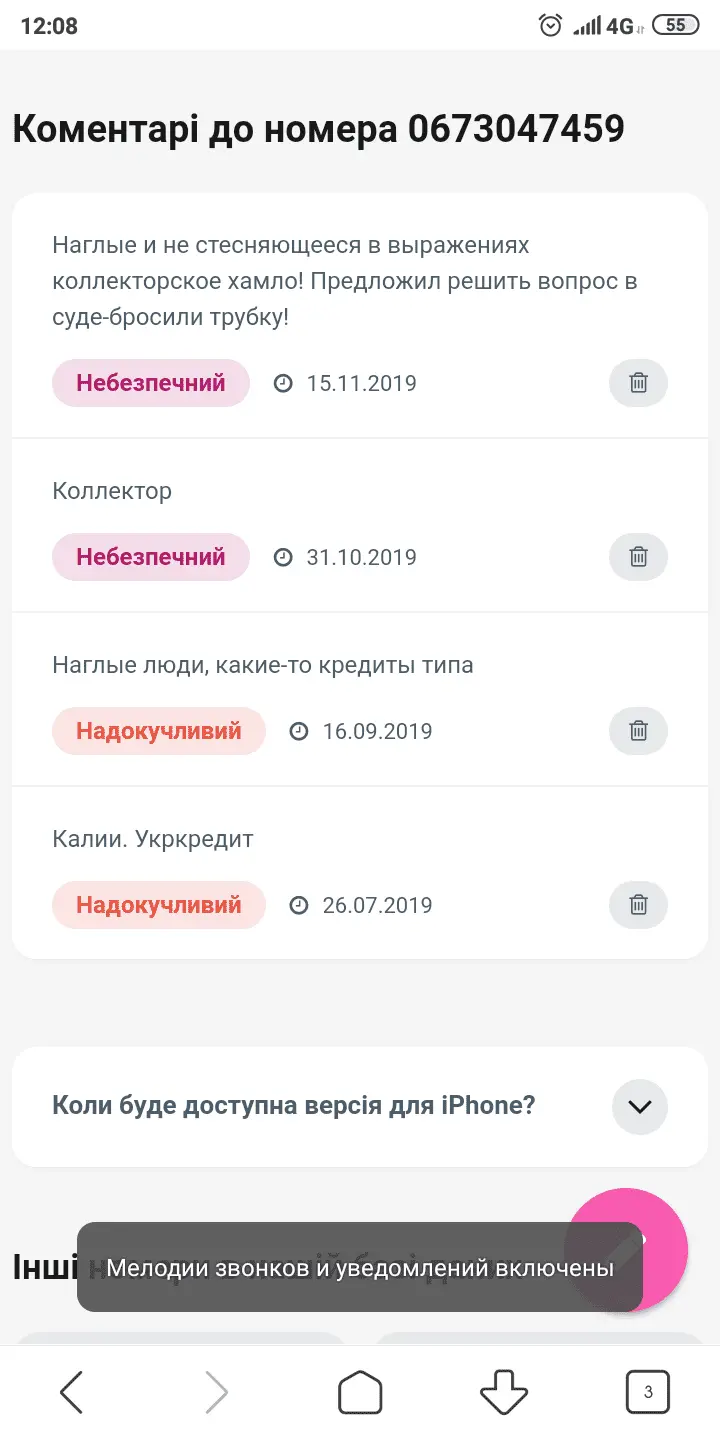Image resolution: width=720 pixels, height=1440 pixels.
Task: Tap the home icon in the navigation bar
Action: [x=360, y=1391]
